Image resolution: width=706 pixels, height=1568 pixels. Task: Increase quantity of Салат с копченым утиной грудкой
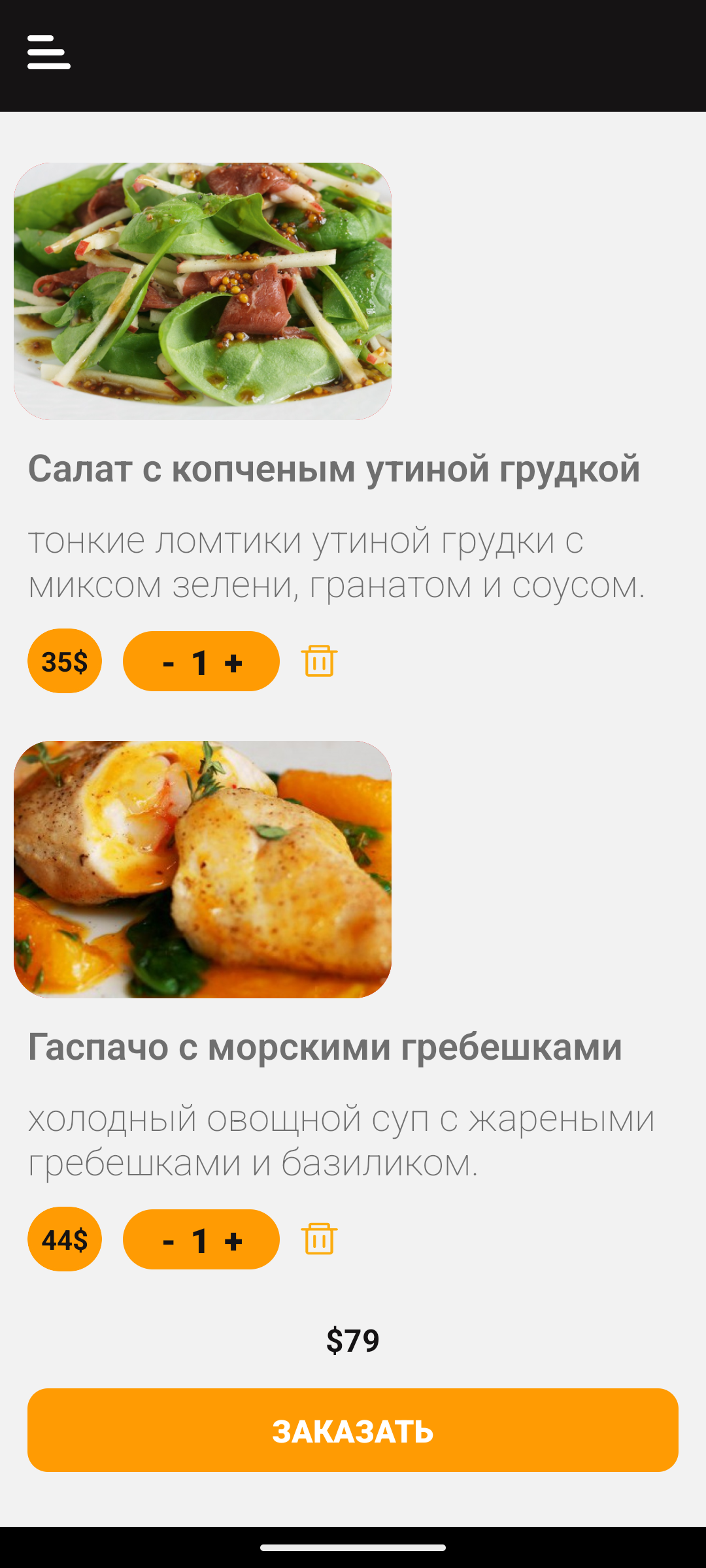[x=233, y=662]
